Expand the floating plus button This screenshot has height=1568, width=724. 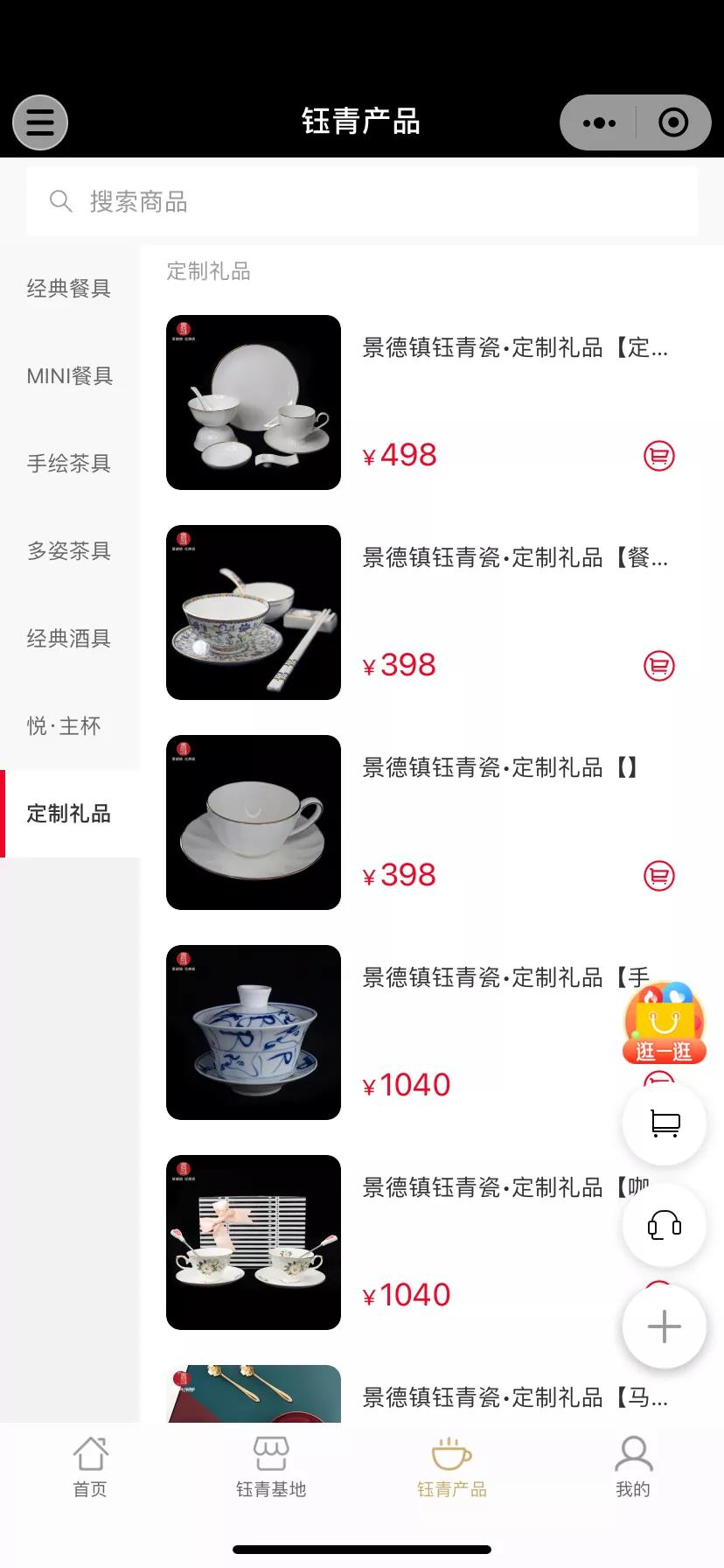point(665,1326)
